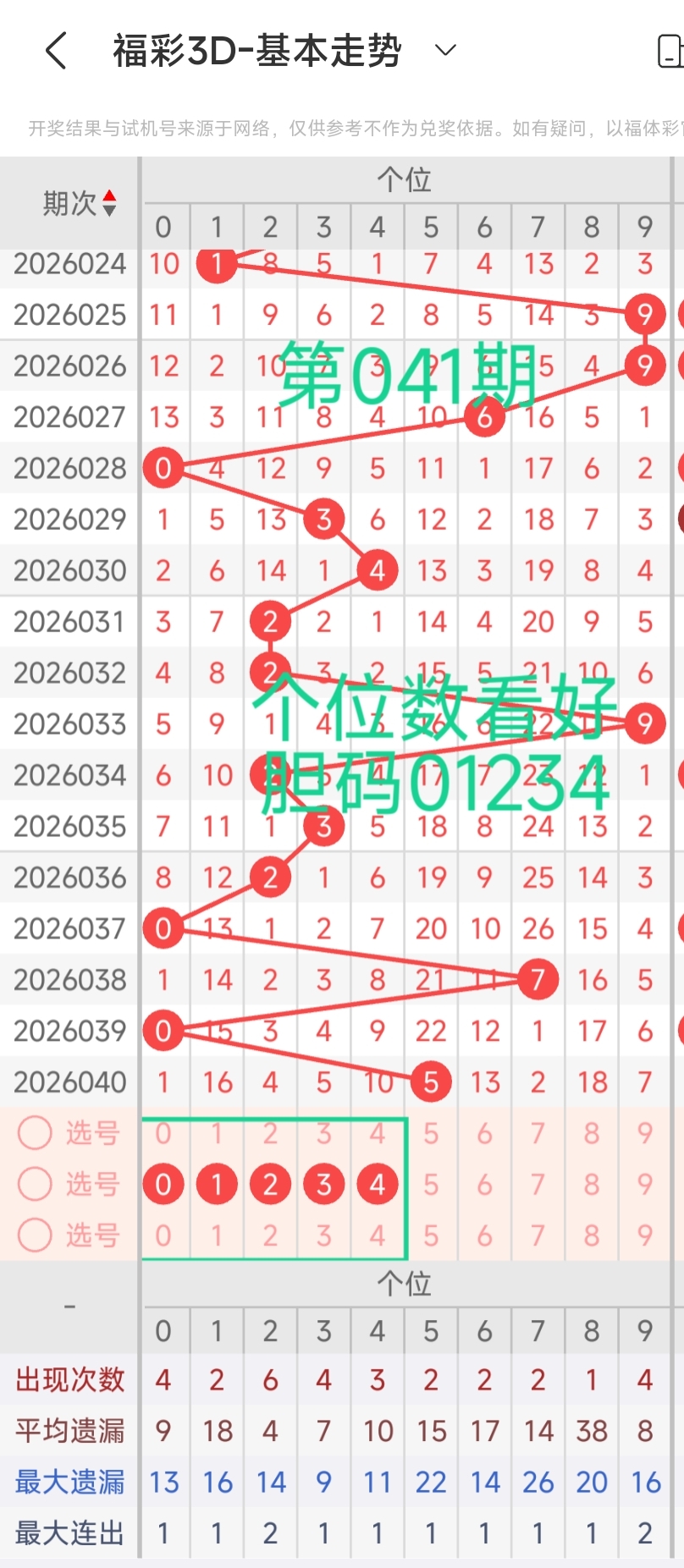The width and height of the screenshot is (684, 1568).
Task: Tap the red circled 2 in row 2026036
Action: [270, 877]
